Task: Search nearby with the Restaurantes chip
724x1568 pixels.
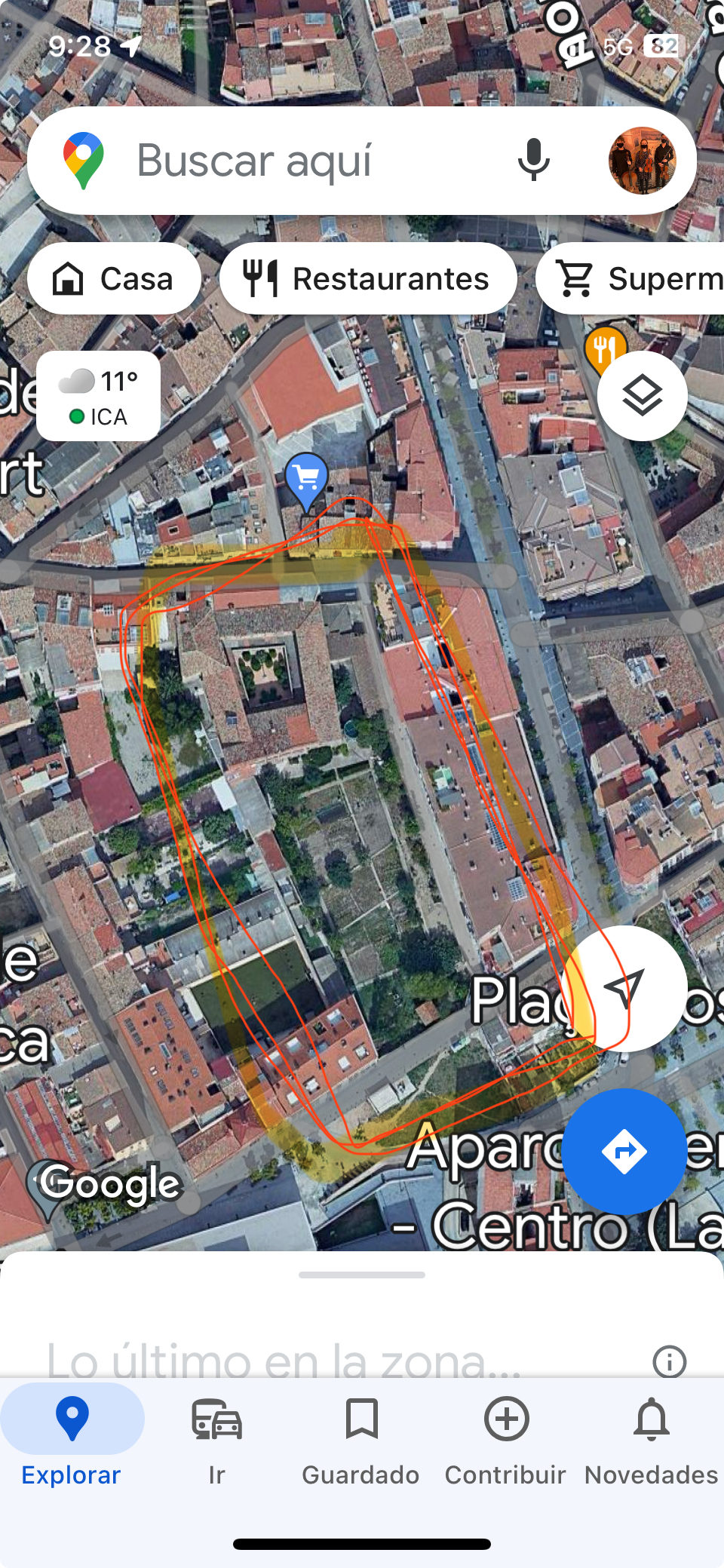Action: coord(368,278)
